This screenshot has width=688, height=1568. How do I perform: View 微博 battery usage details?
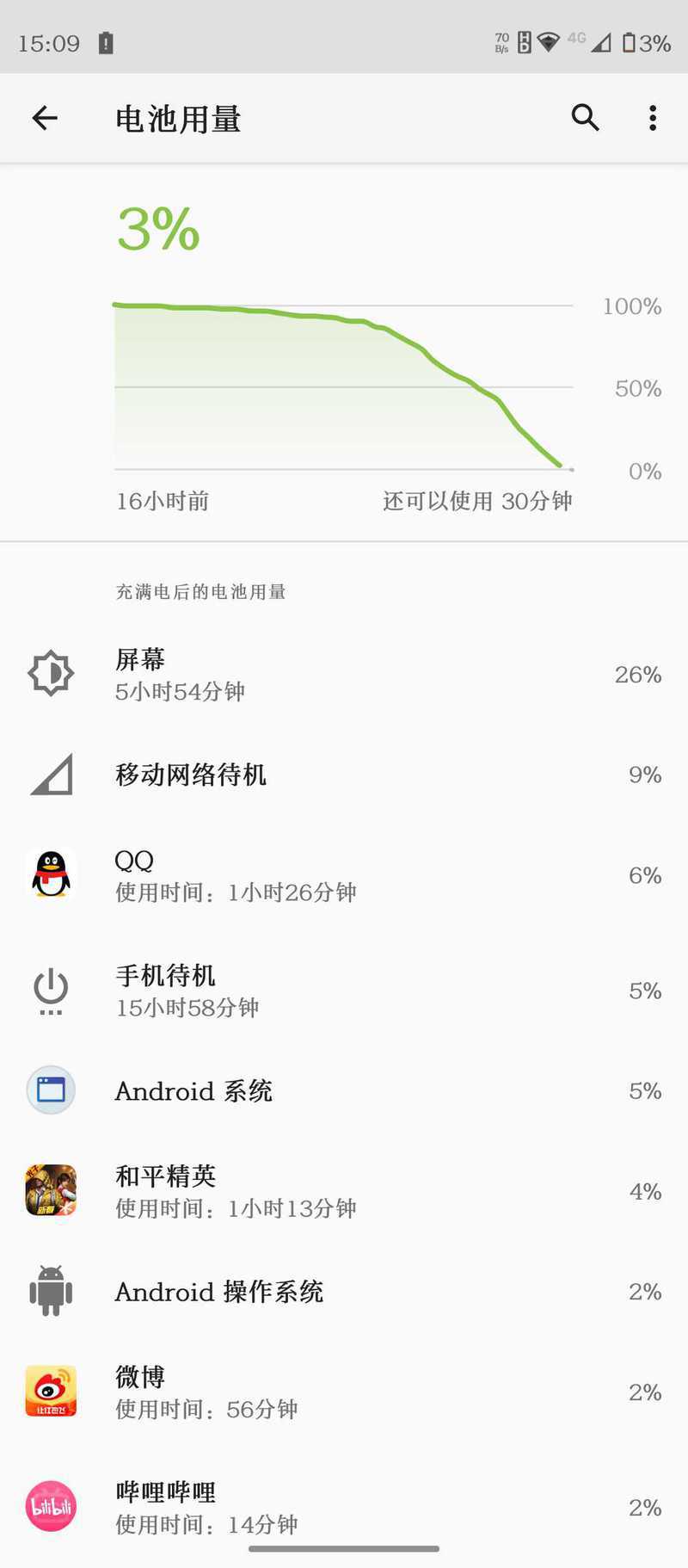344,1392
